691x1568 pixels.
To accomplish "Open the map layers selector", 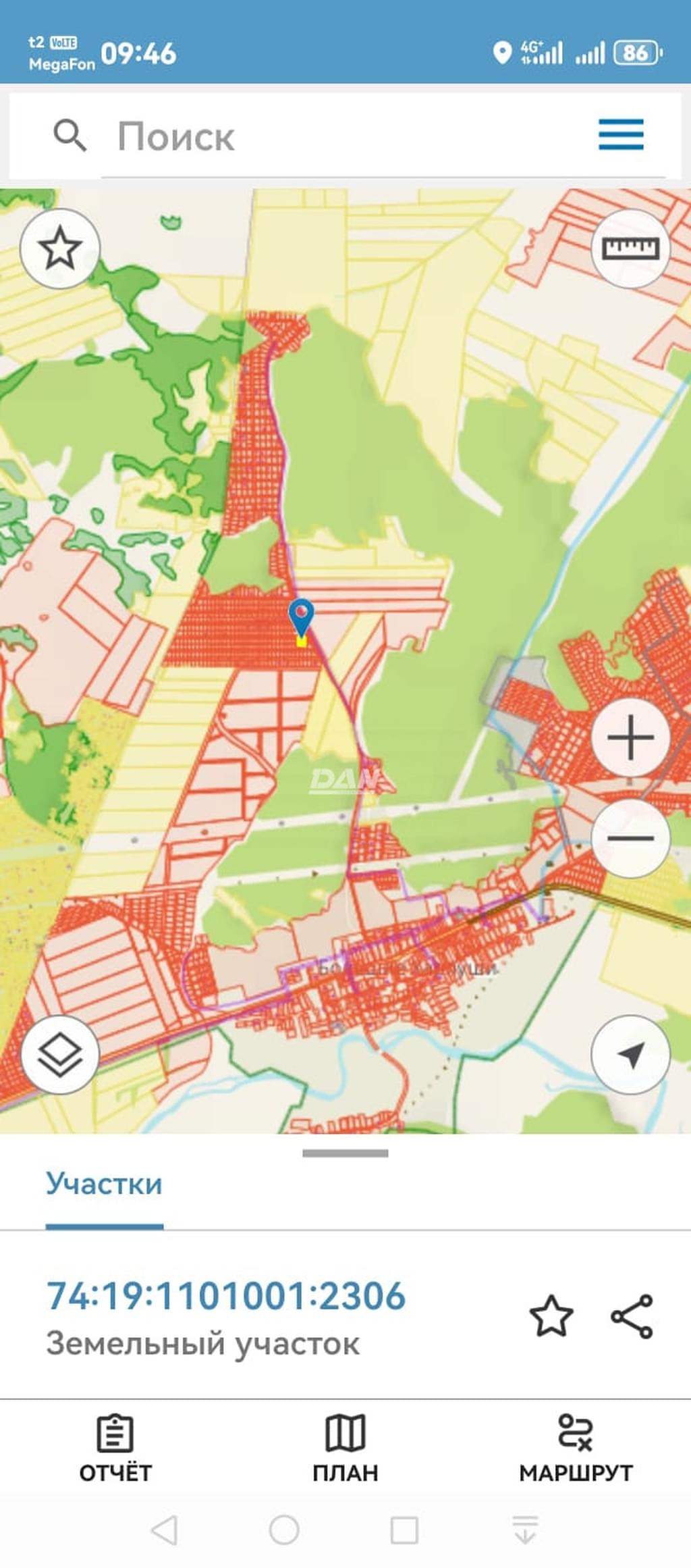I will tap(60, 1054).
